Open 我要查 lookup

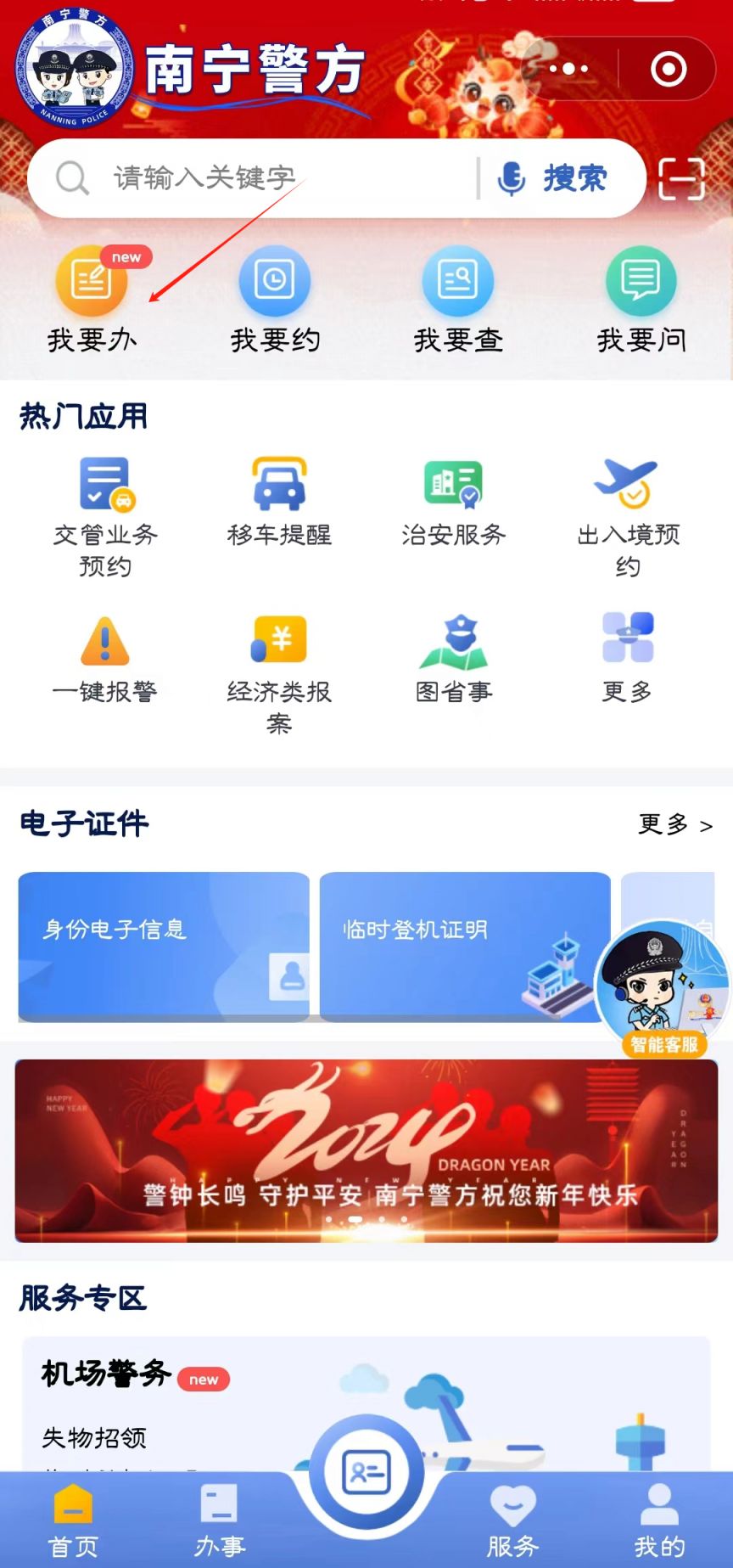458,299
